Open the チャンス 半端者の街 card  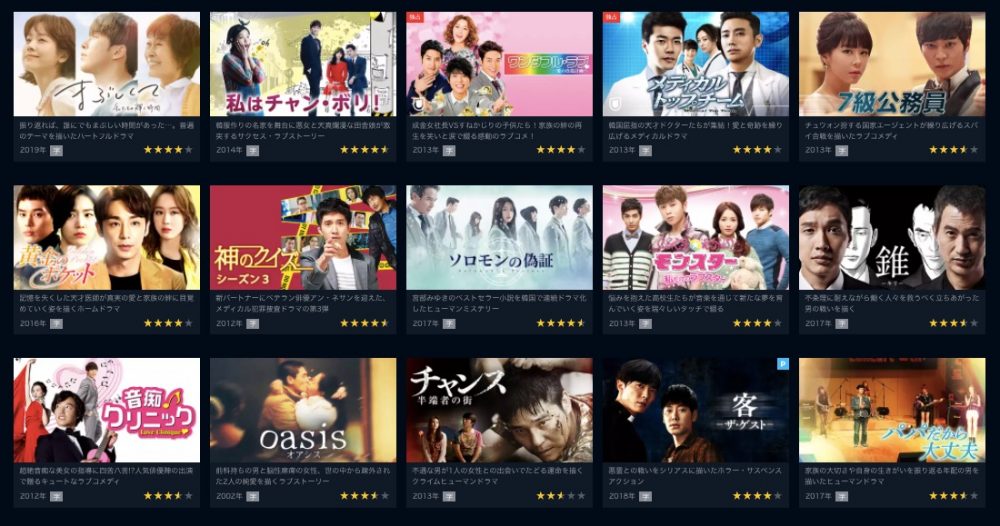(x=499, y=410)
